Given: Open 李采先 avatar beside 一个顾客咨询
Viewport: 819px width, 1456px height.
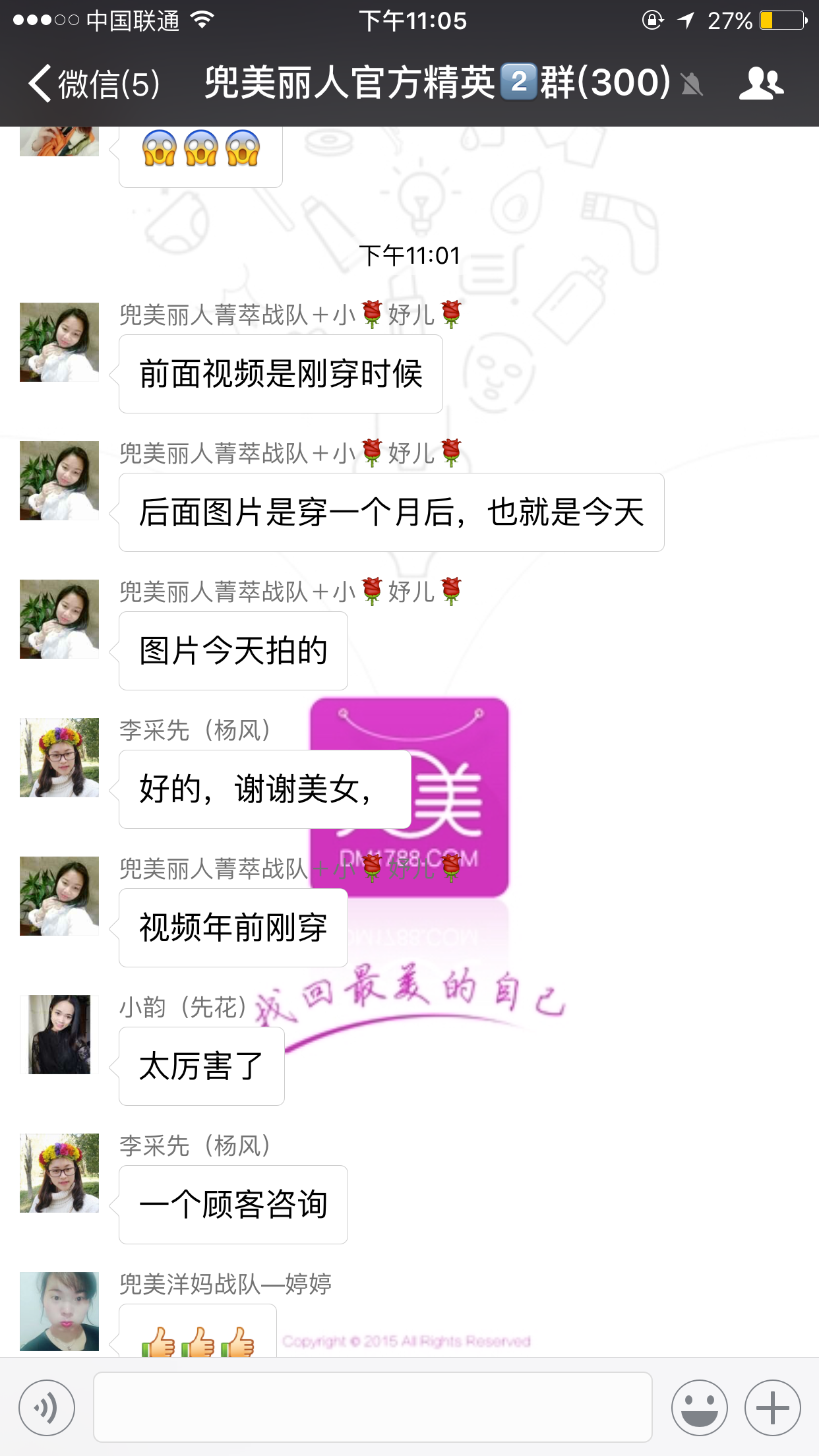Looking at the screenshot, I should point(59,1172).
